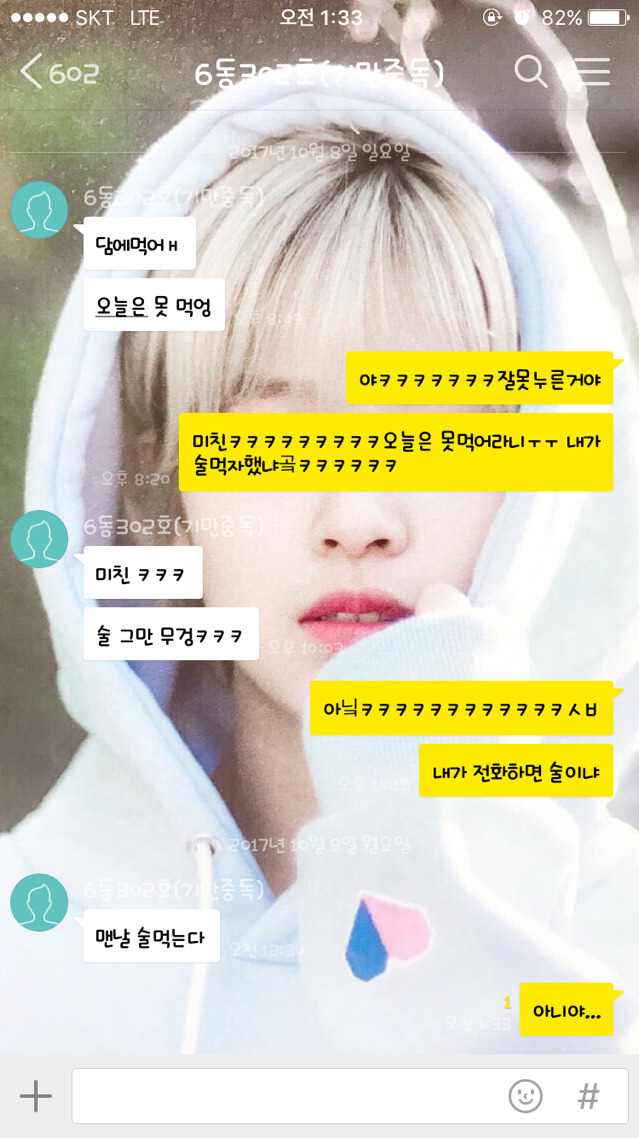Screen dimensions: 639x1138
Task: Open sender's profile next to 미친 ㅋㅋㅋ
Action: [39, 539]
